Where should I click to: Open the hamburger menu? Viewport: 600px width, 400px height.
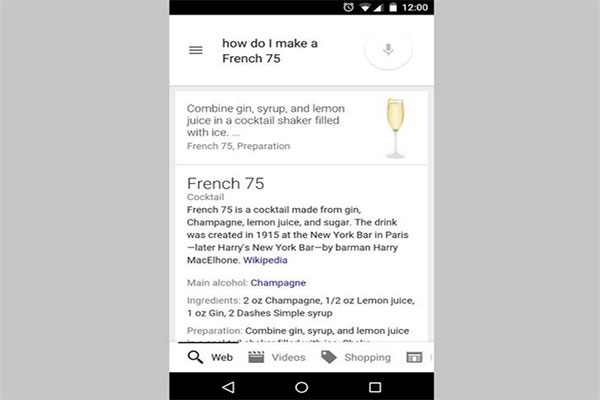[196, 50]
